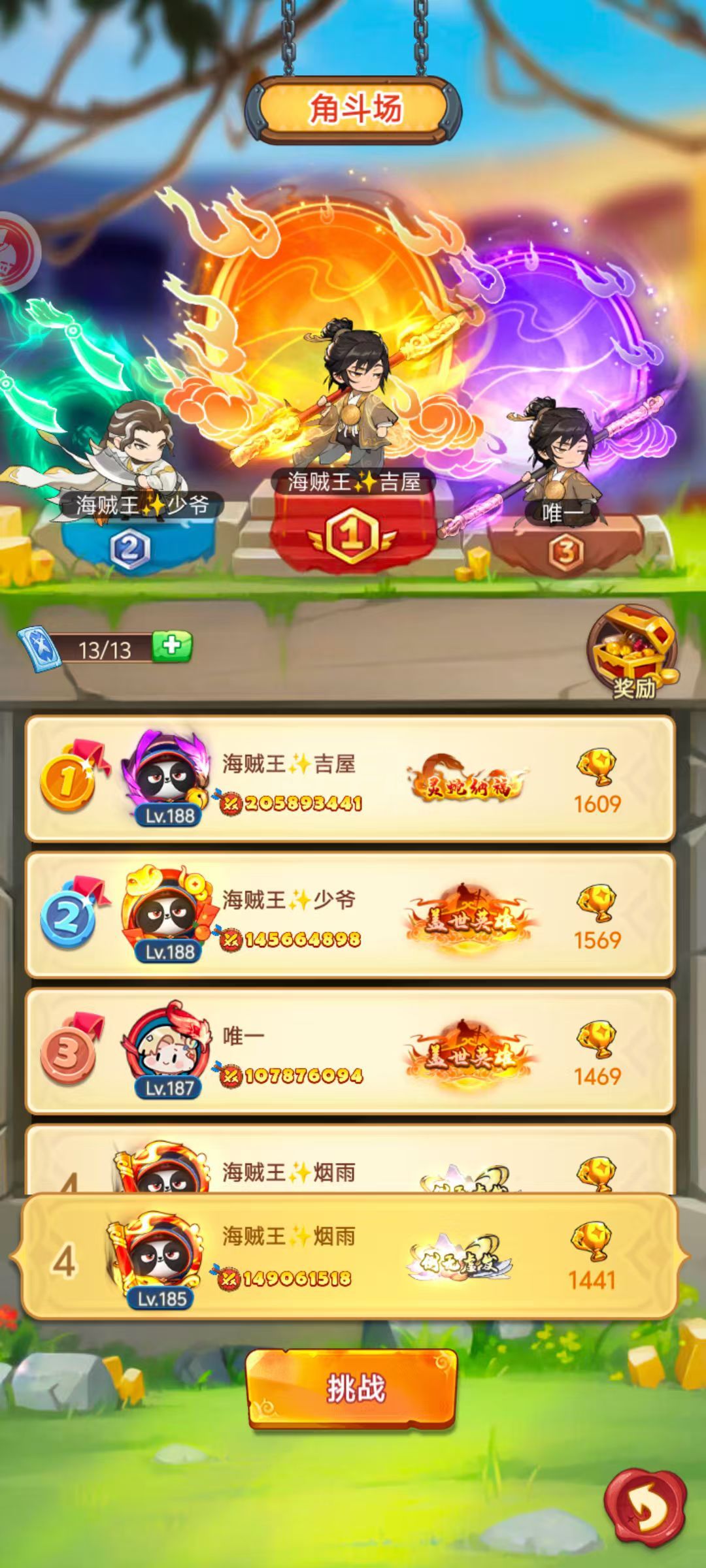Open rank 2 row 海贼王少爷
The height and width of the screenshot is (1568, 706).
point(350,915)
